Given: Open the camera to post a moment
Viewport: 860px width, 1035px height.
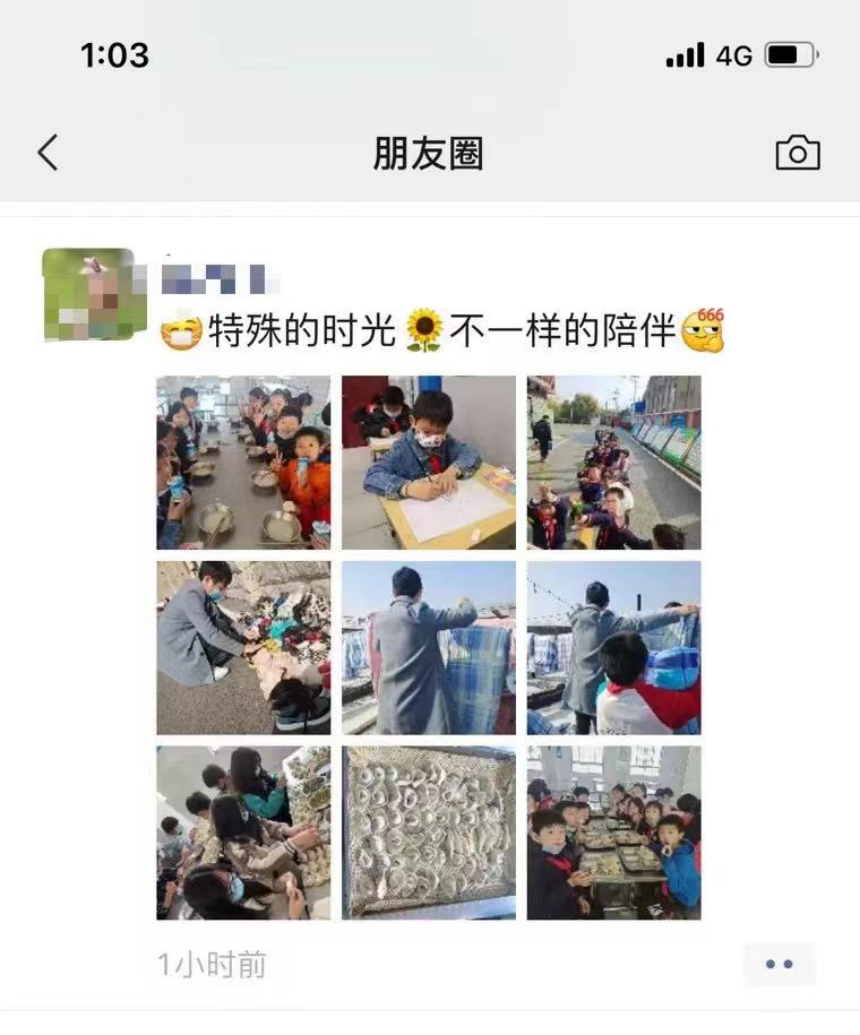Looking at the screenshot, I should point(797,153).
